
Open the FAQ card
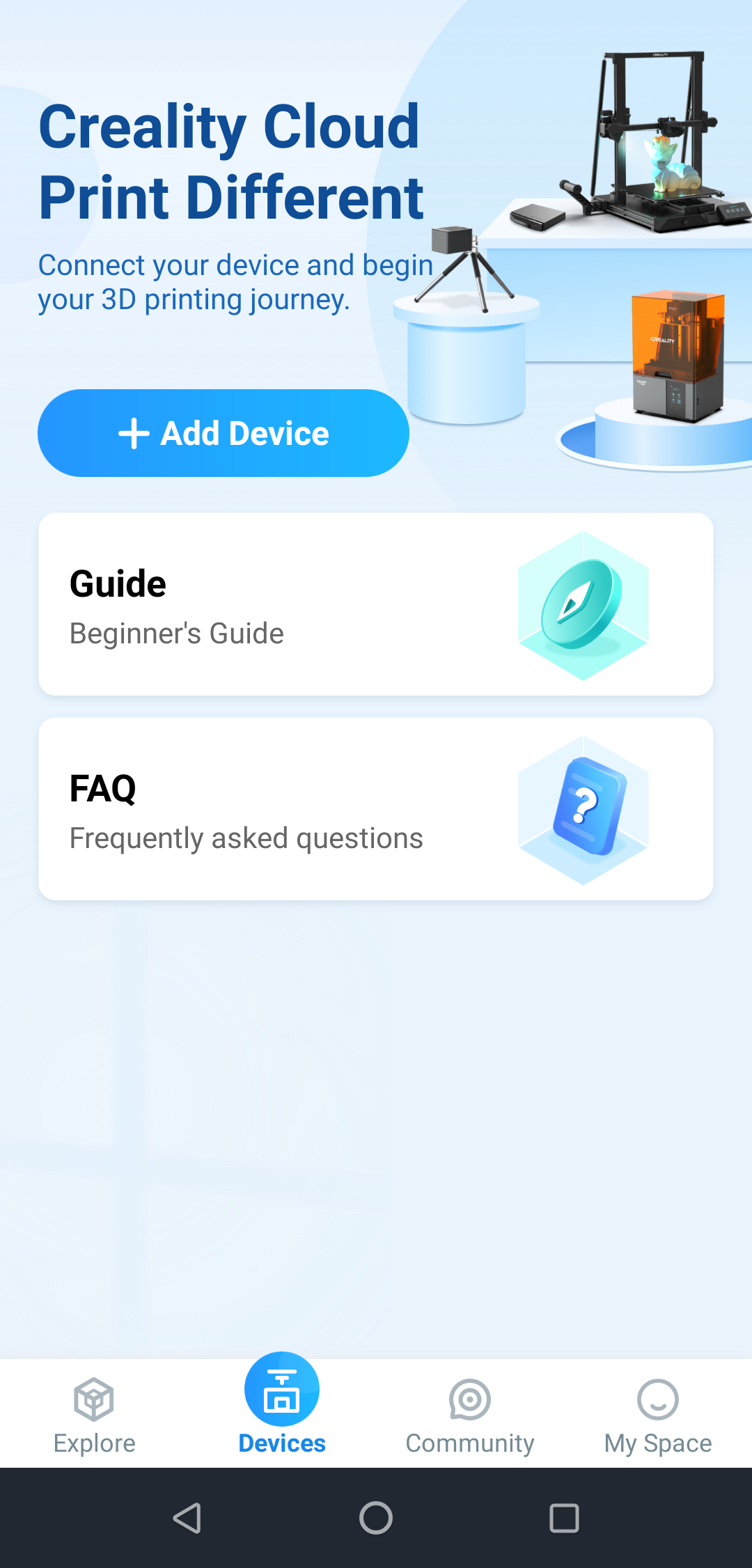point(376,809)
